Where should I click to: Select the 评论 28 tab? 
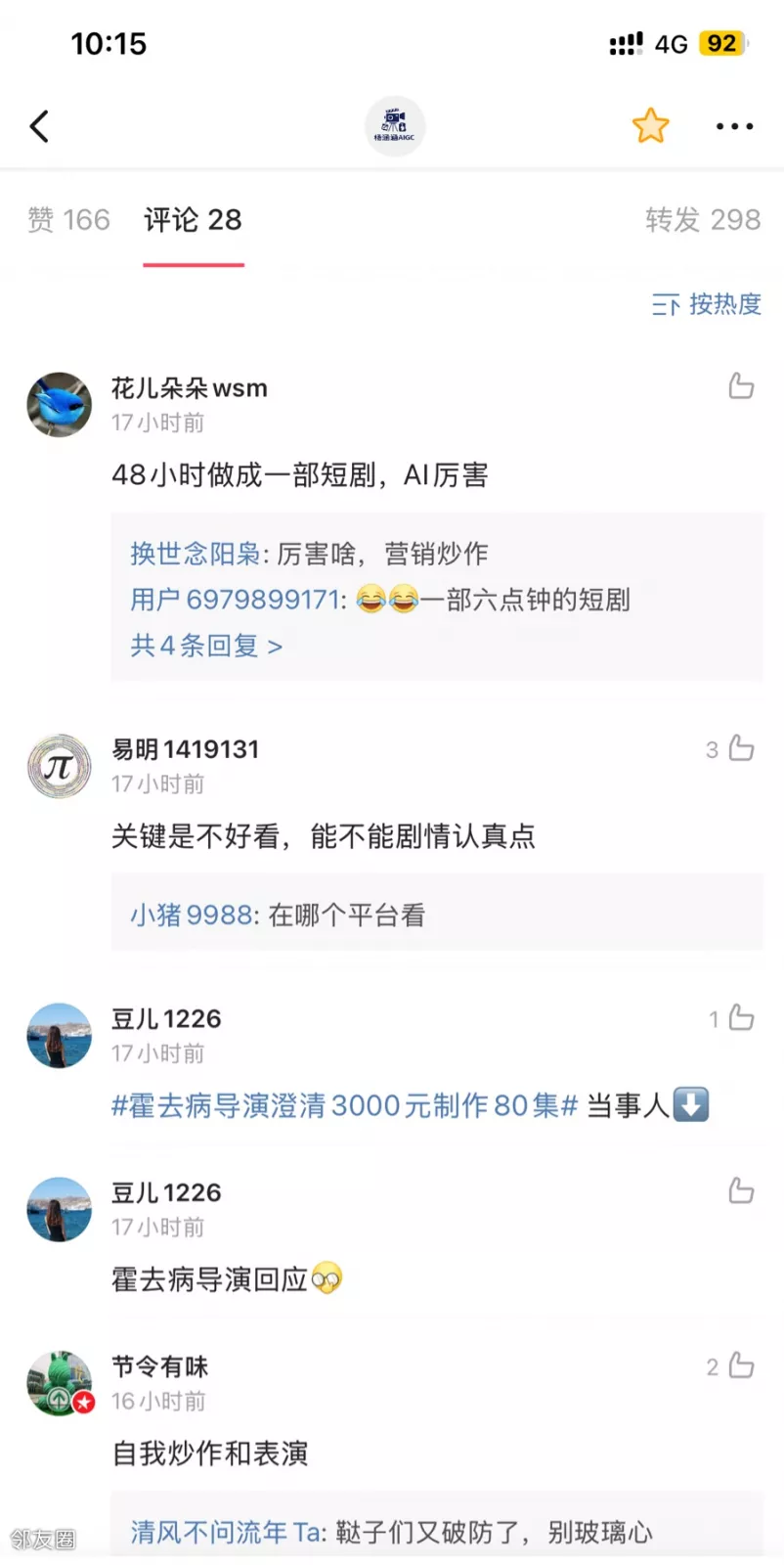point(193,220)
